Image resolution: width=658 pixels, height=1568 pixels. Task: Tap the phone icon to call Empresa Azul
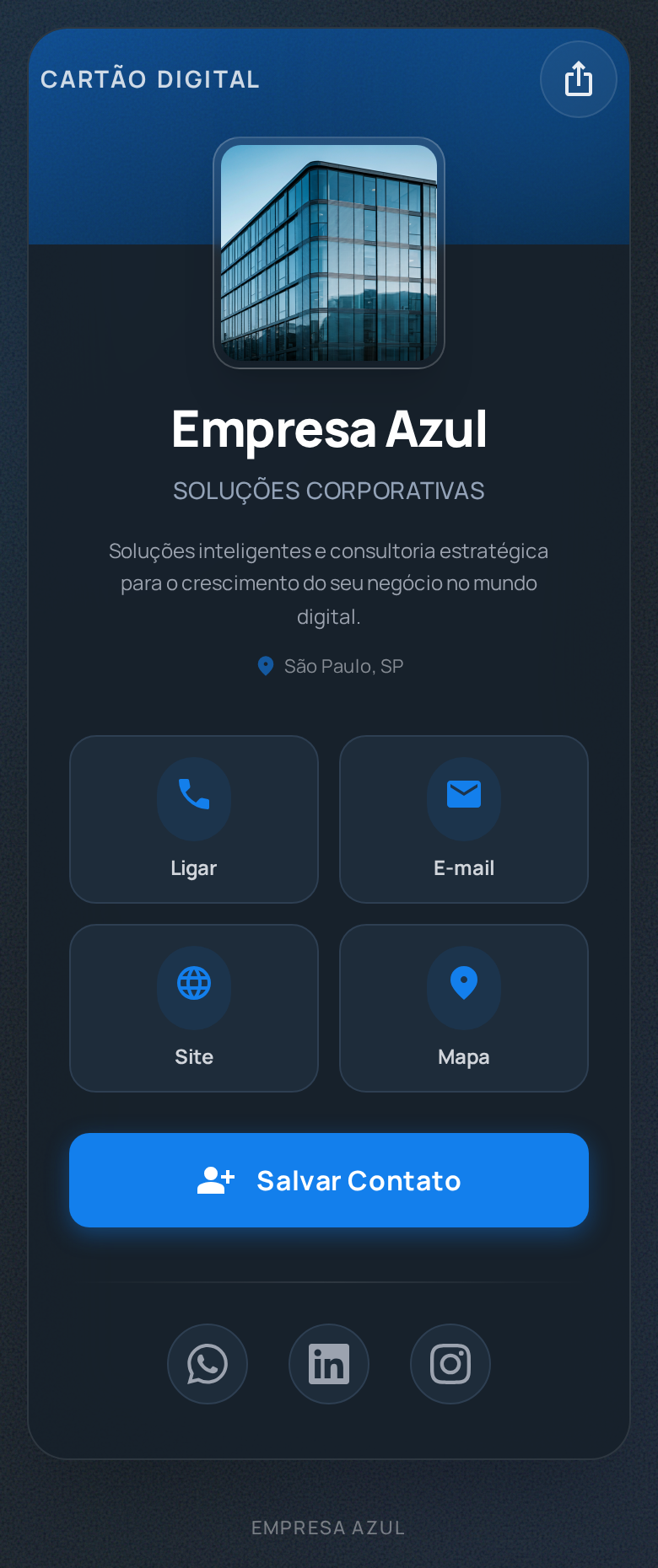(x=194, y=799)
